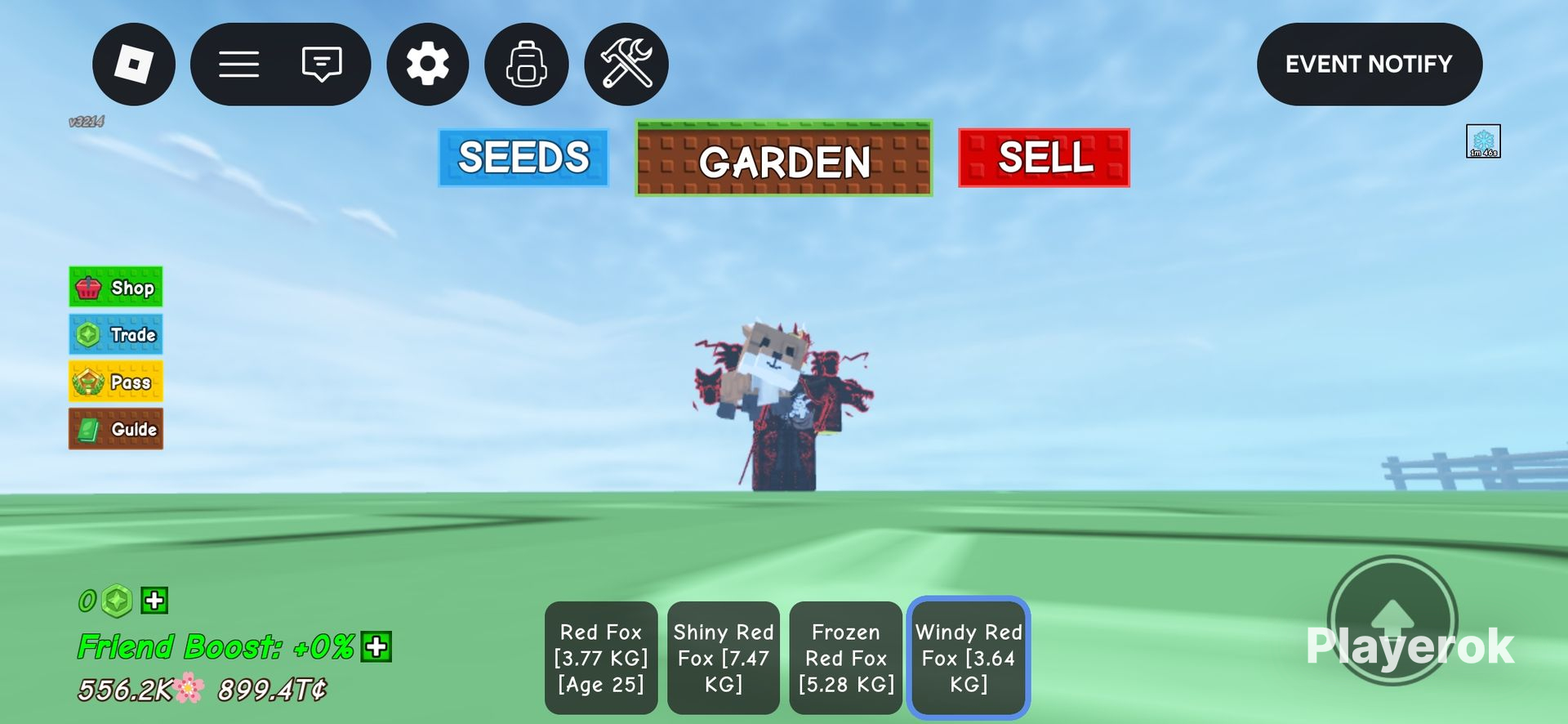Open the Pass menu

point(116,382)
